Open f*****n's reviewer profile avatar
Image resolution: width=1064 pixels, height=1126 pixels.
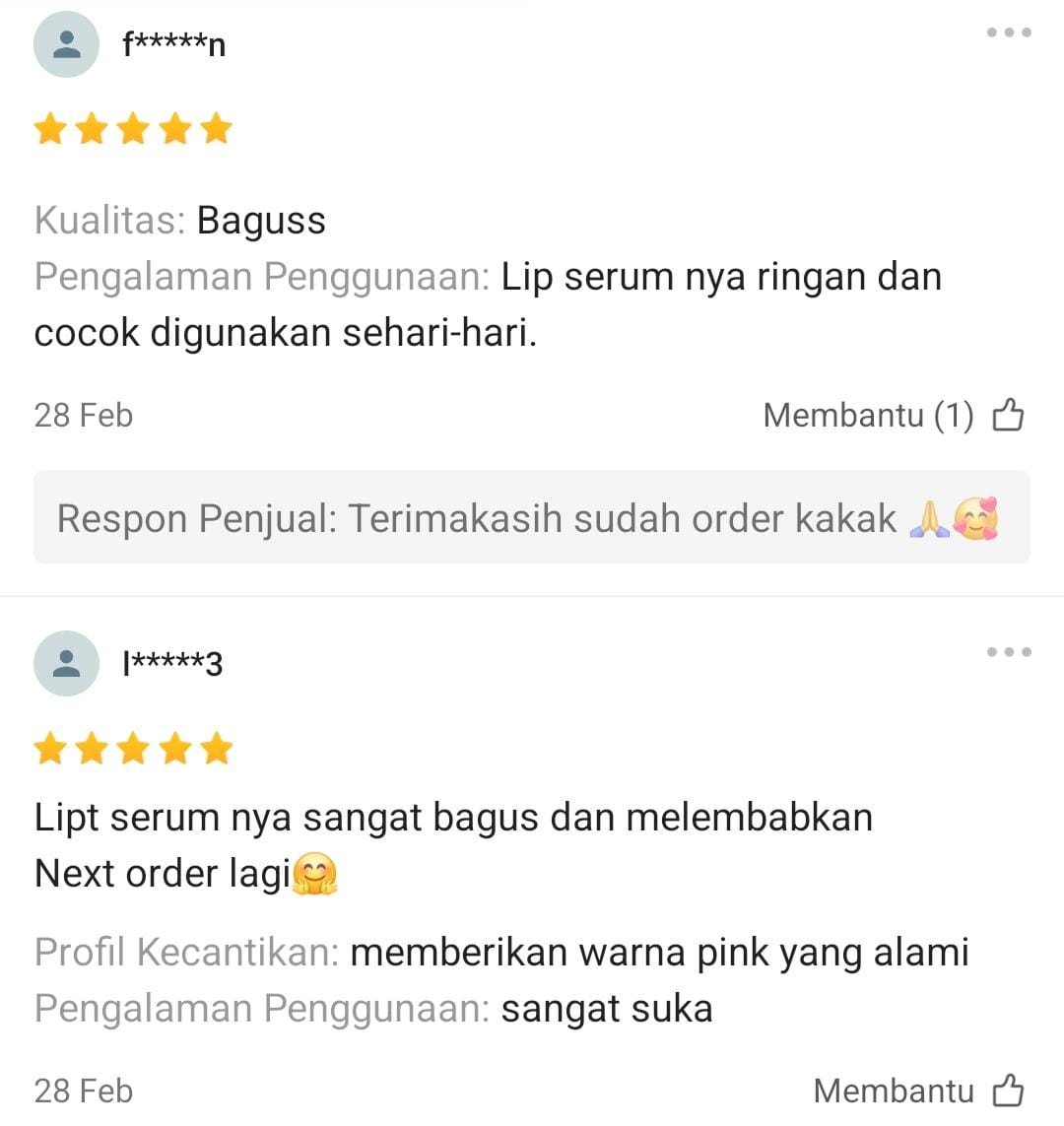click(x=66, y=44)
